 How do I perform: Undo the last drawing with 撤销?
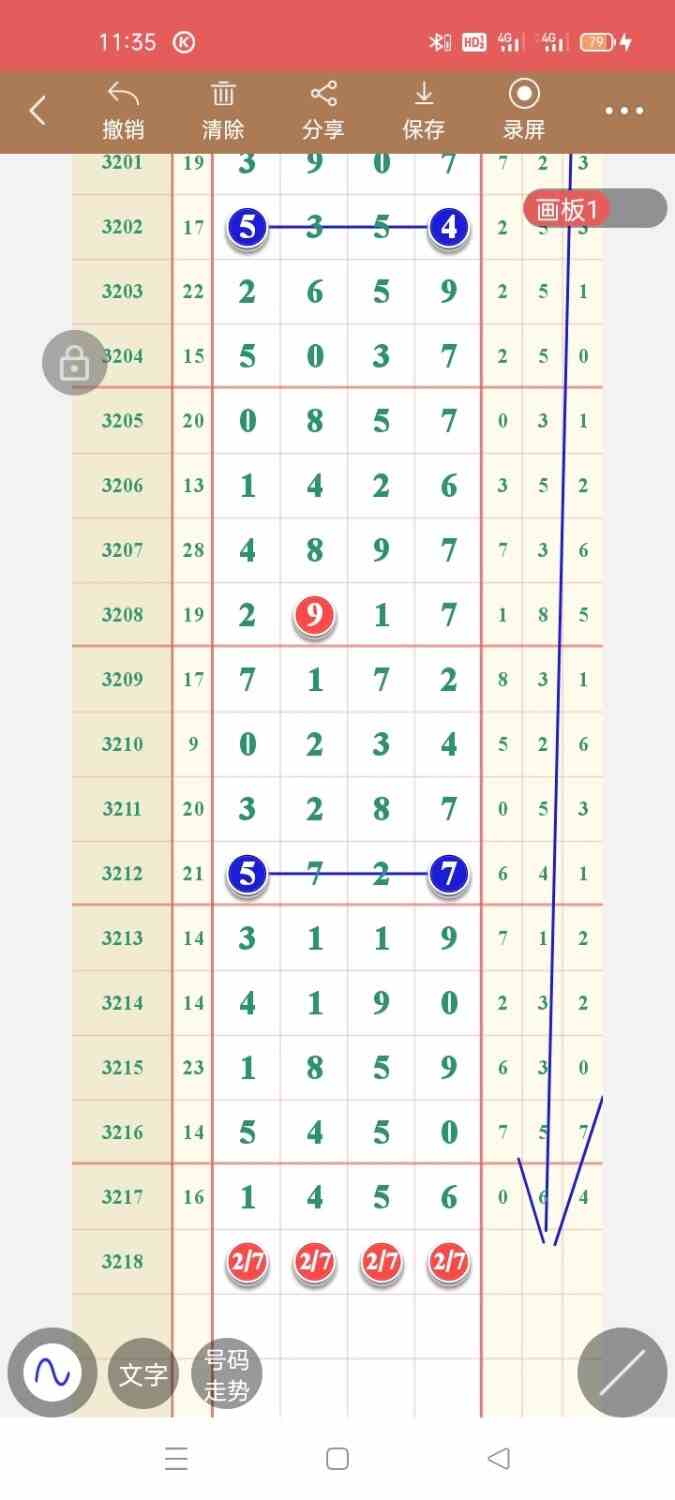click(123, 111)
